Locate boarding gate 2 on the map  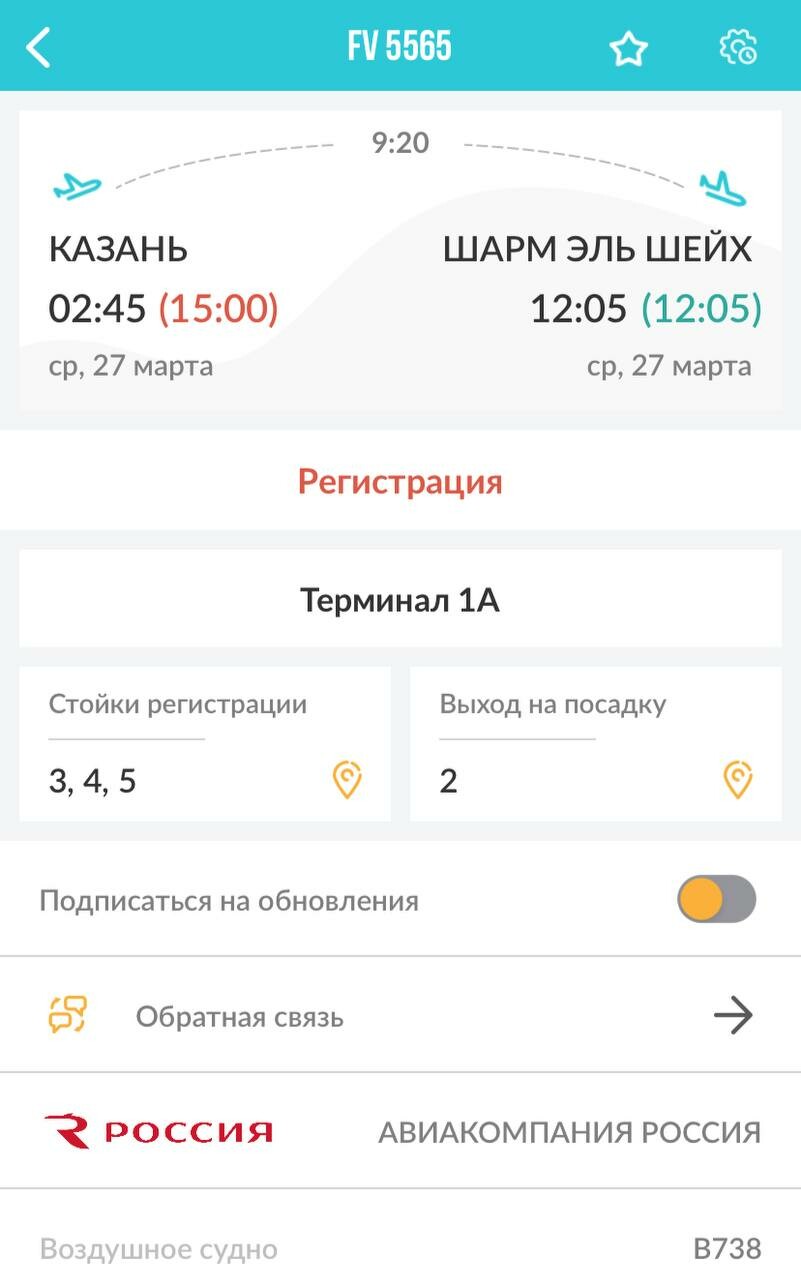point(738,780)
